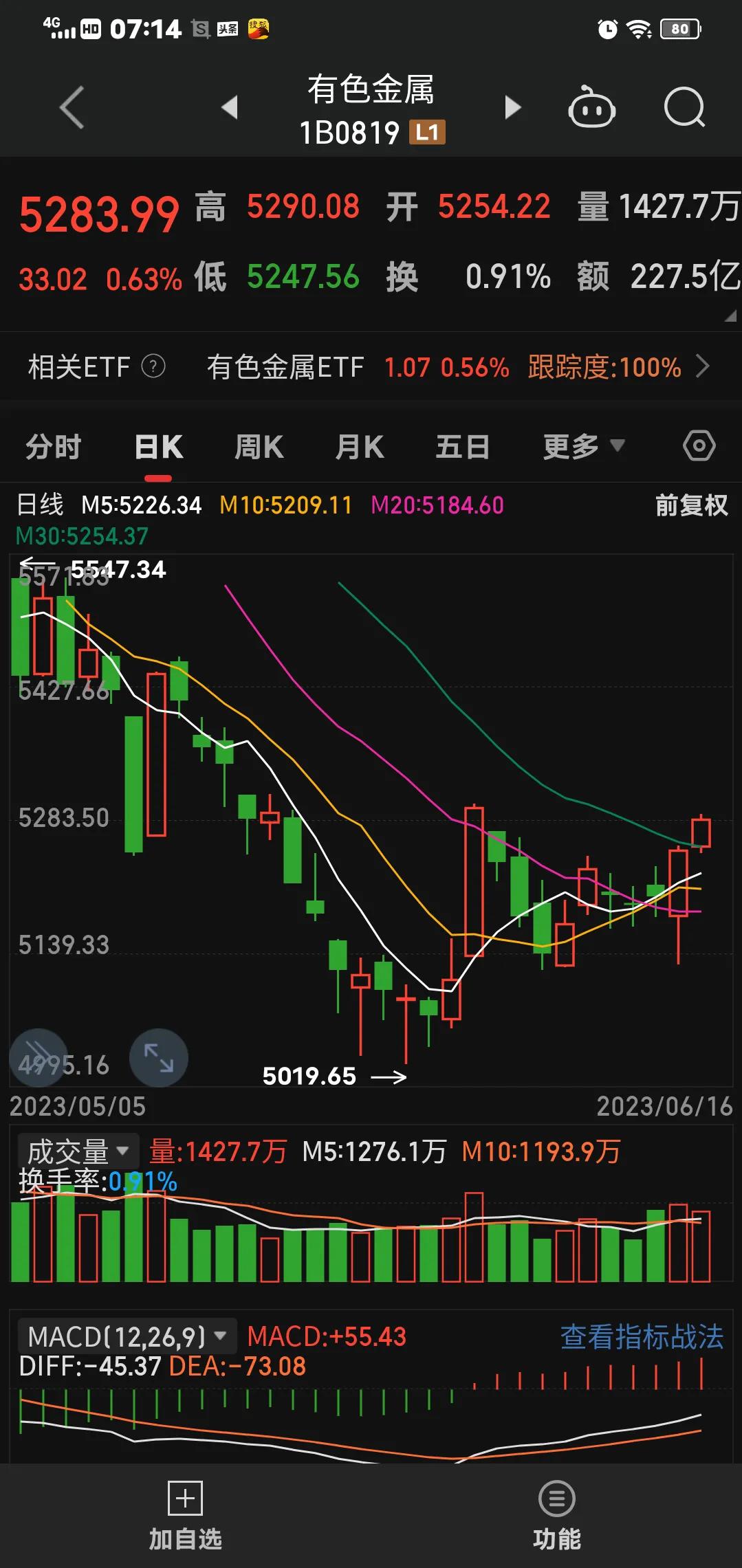Viewport: 742px width, 1568px height.
Task: Switch to the 周K chart tab
Action: 259,447
